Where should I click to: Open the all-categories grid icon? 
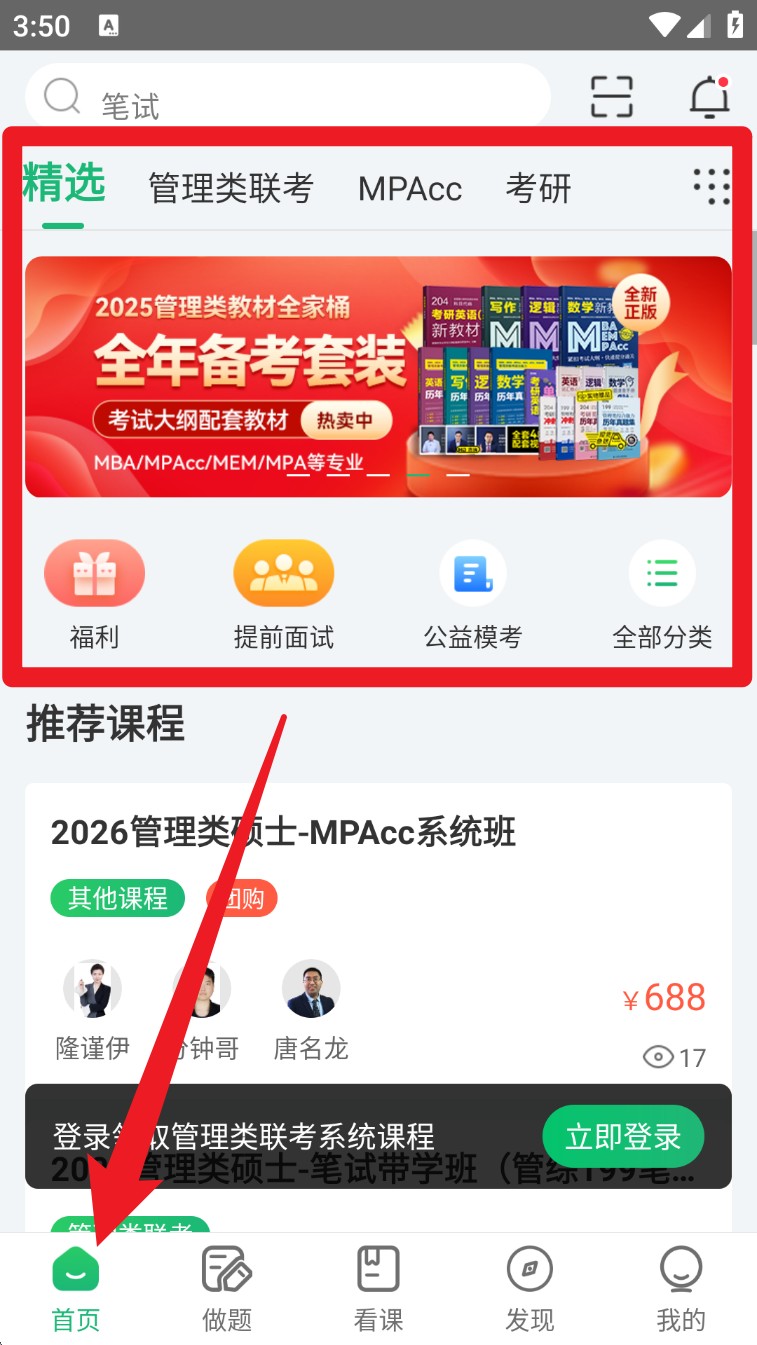tap(712, 187)
